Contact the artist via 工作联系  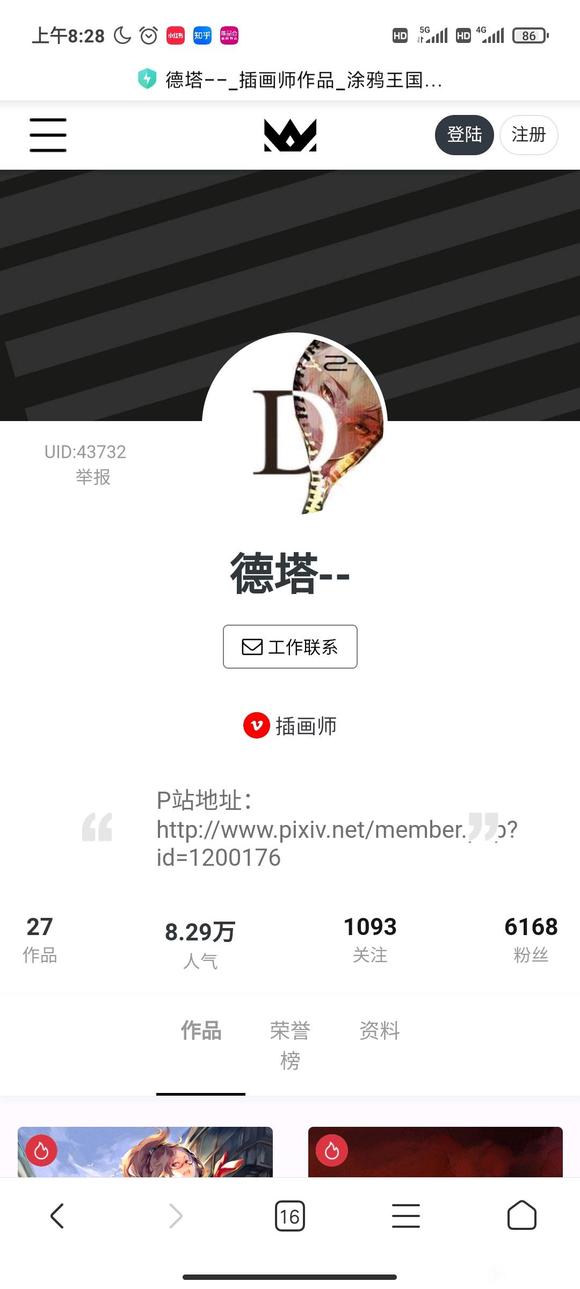tap(290, 647)
